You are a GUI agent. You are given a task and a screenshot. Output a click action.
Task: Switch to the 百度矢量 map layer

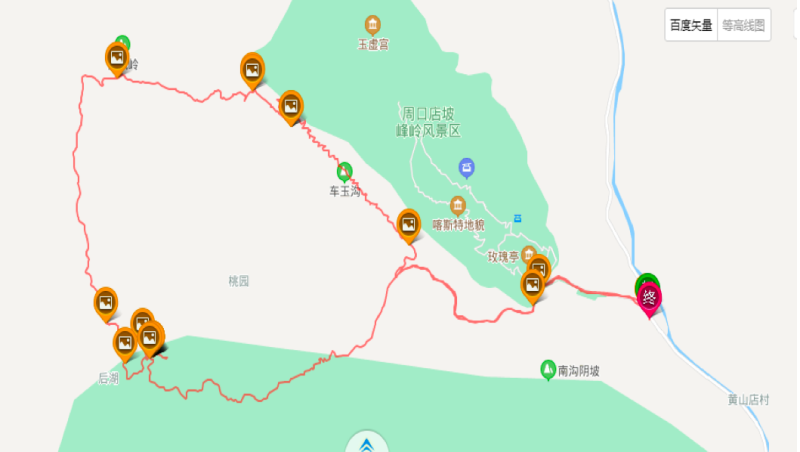691,26
